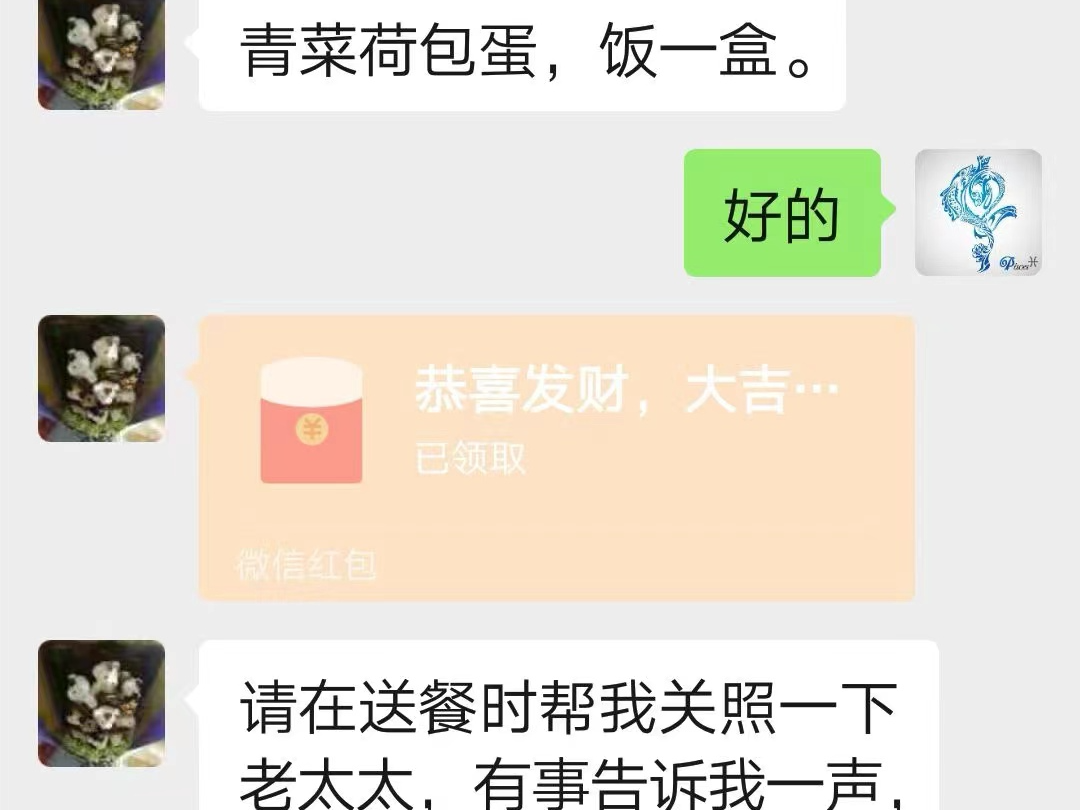Open my own avatar next to 好的
Viewport: 1080px width, 810px height.
pos(978,213)
